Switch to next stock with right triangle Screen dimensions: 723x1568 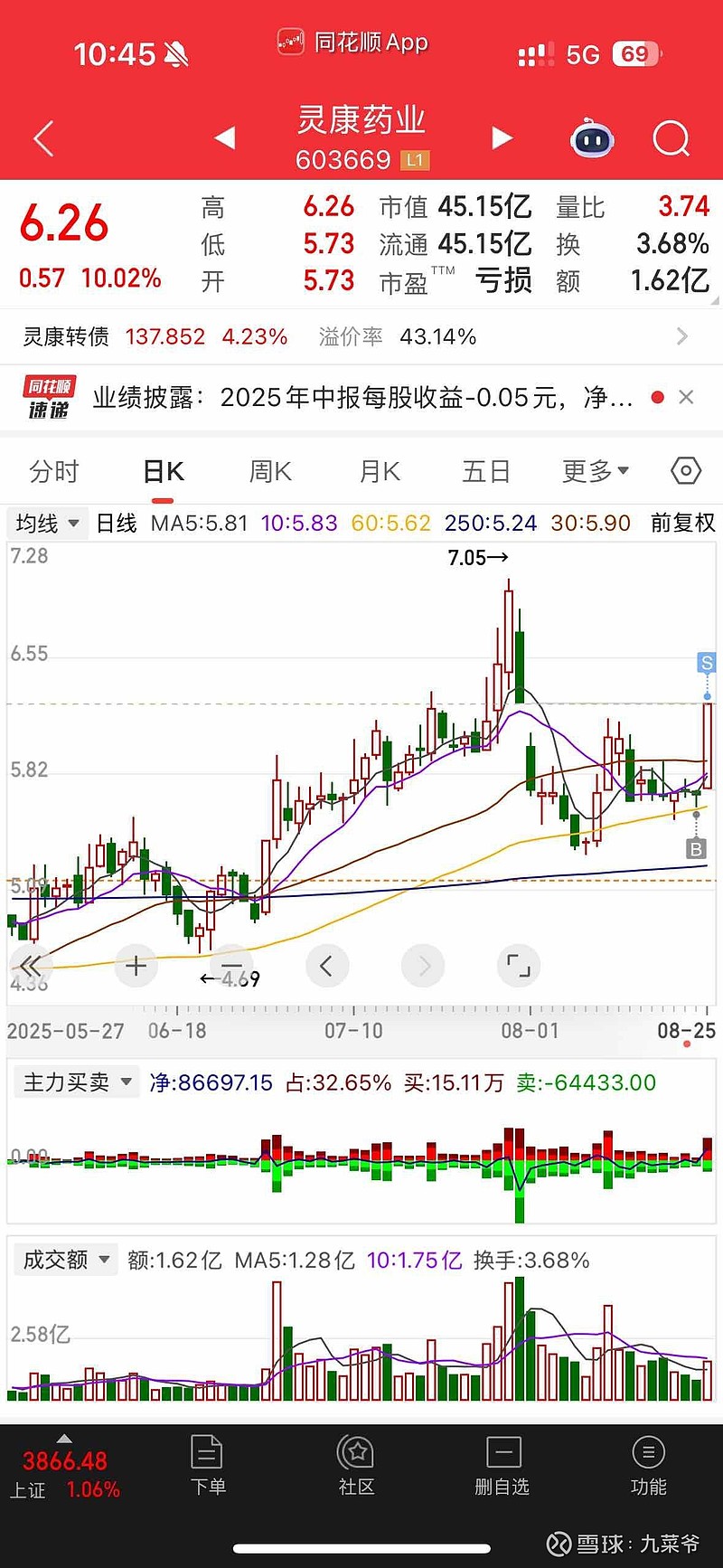[x=502, y=137]
